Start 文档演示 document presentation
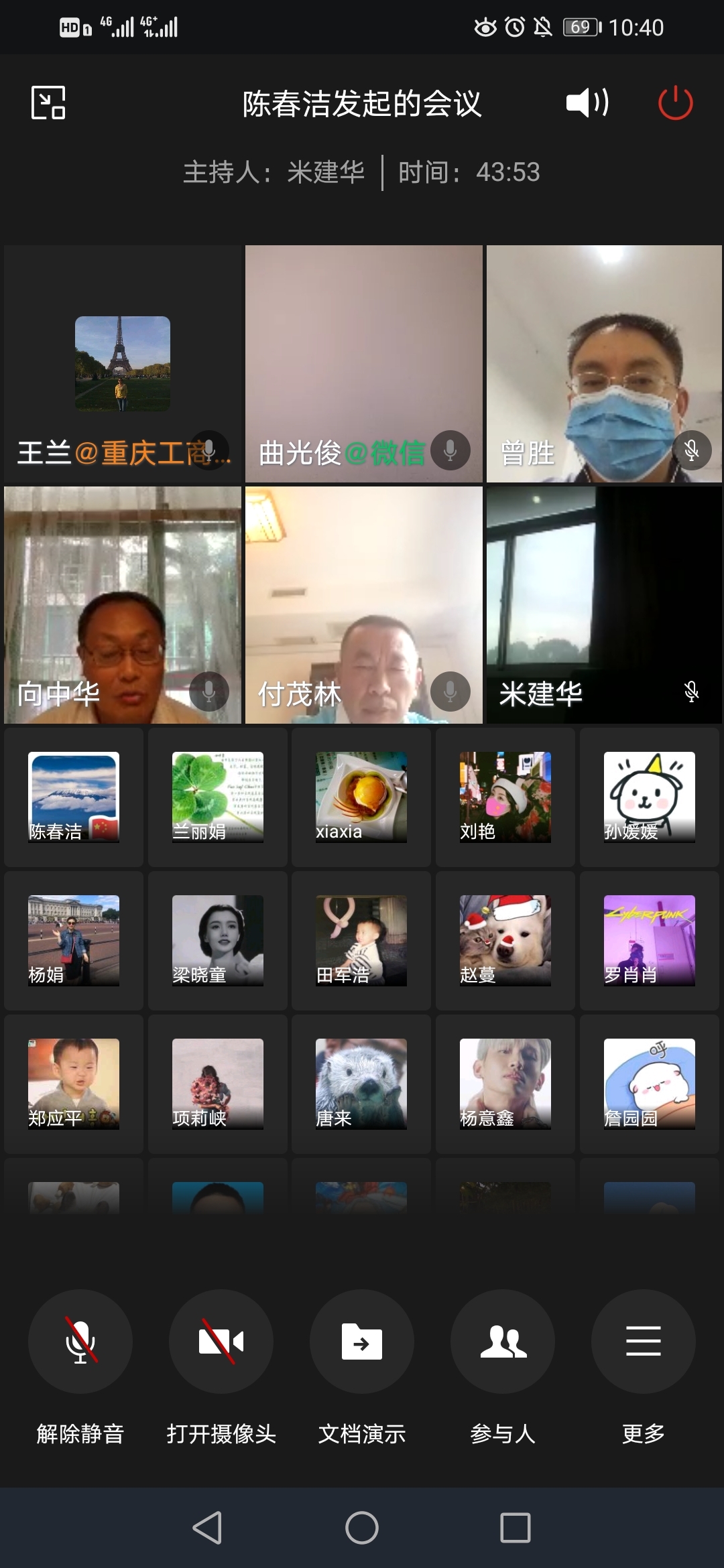Image resolution: width=724 pixels, height=1568 pixels. point(362,1342)
